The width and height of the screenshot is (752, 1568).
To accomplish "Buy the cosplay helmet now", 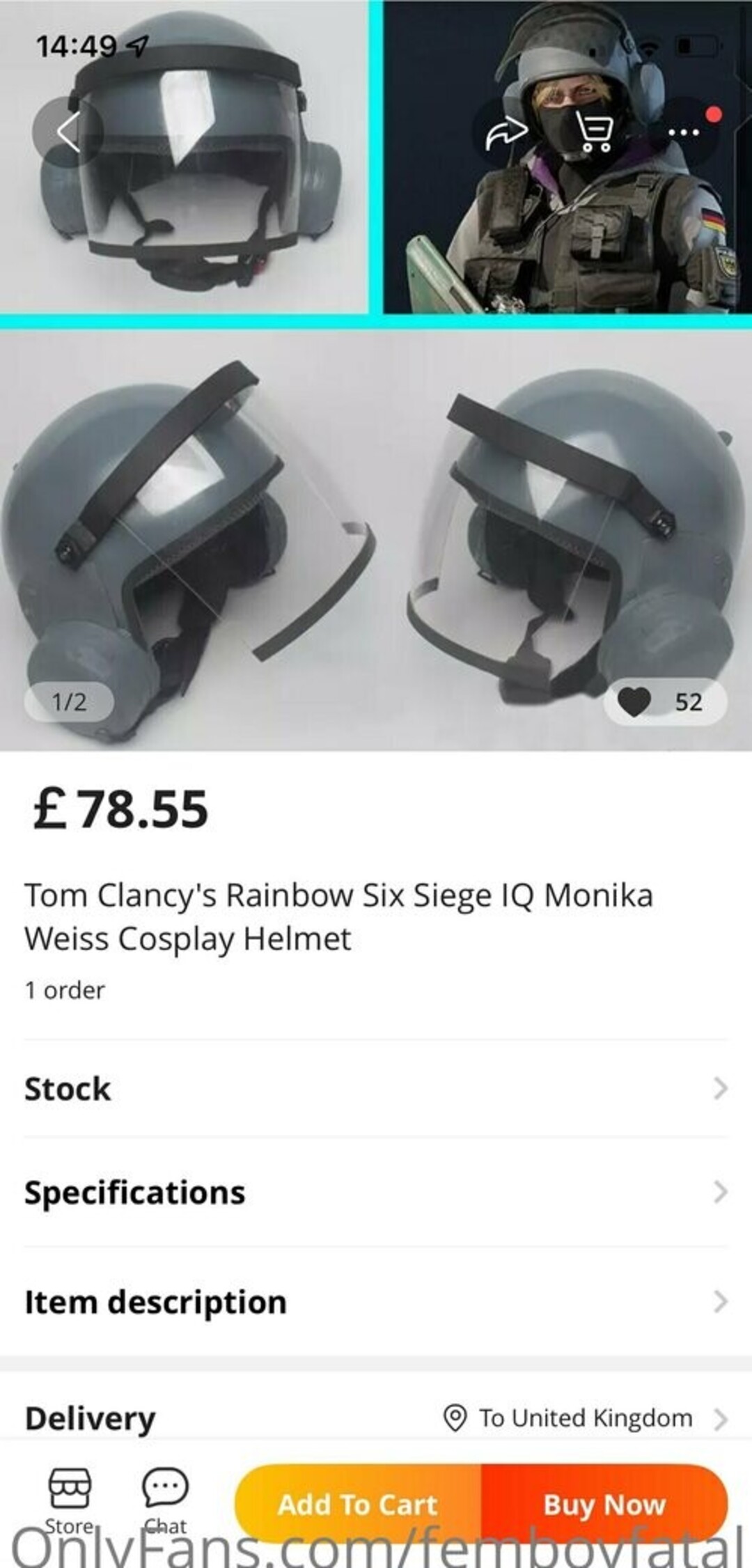I will click(x=604, y=1505).
